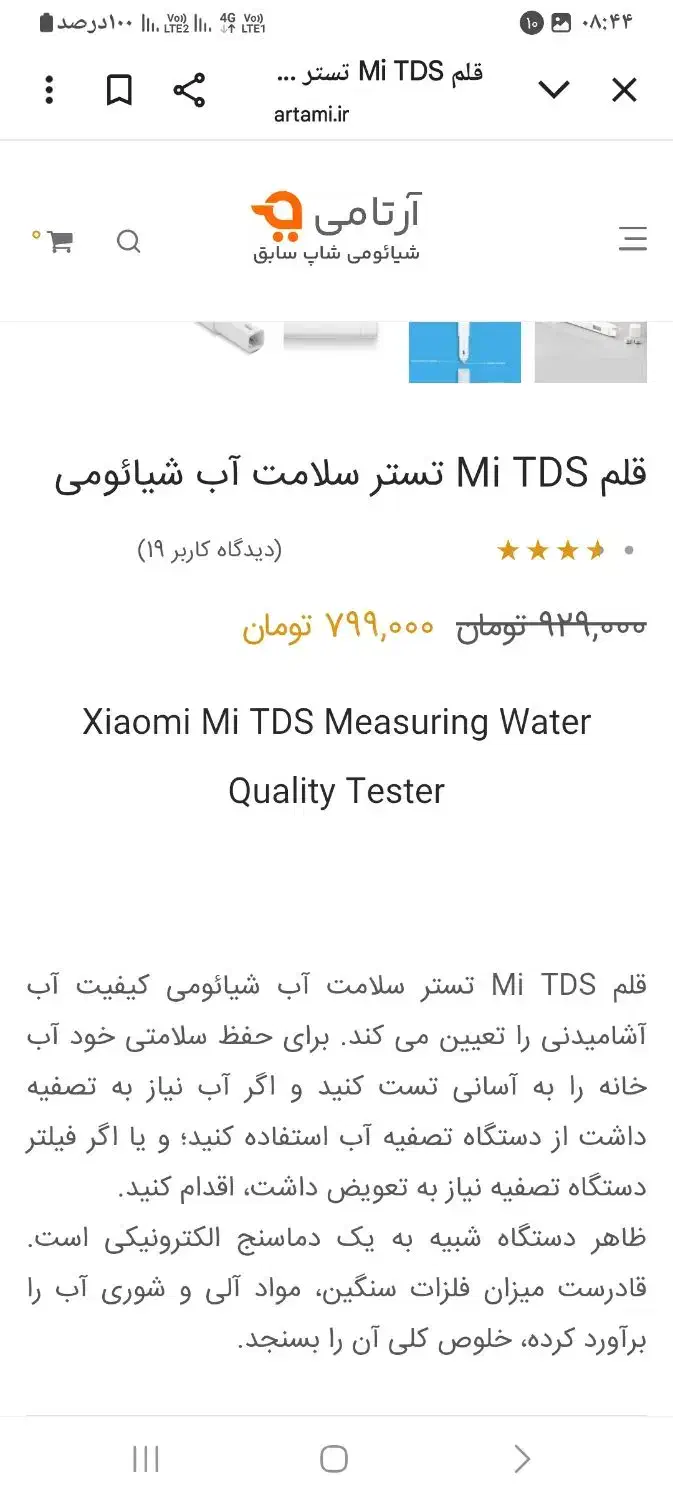Open the site search
Viewport: 673px width, 1500px height.
point(128,241)
